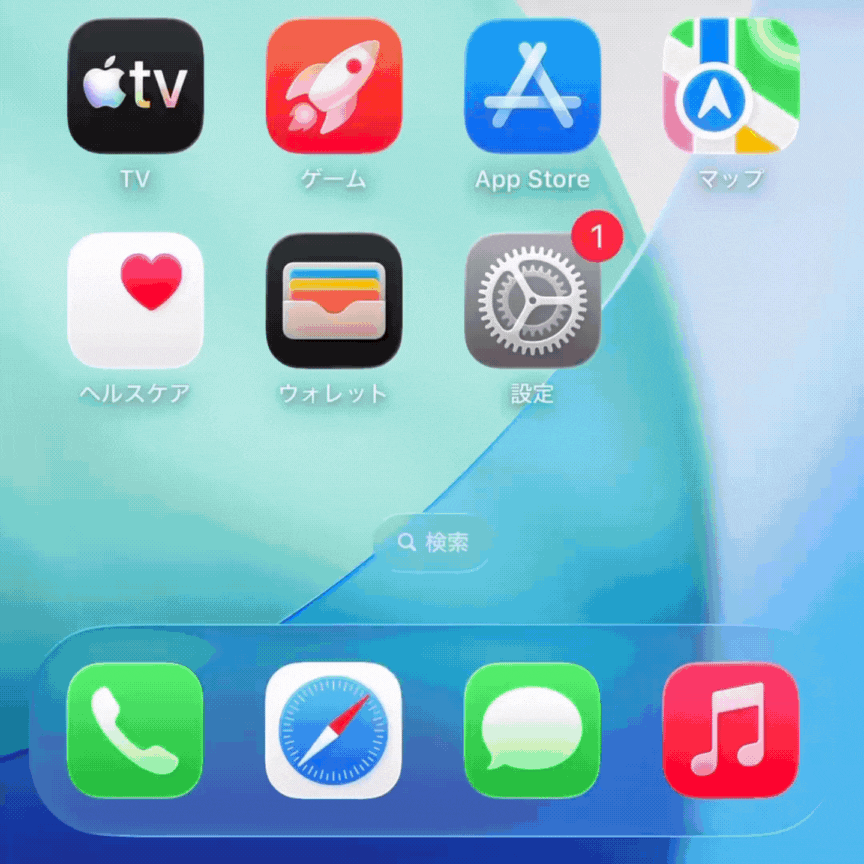
Task: Tap the 検索 search pill
Action: (432, 542)
